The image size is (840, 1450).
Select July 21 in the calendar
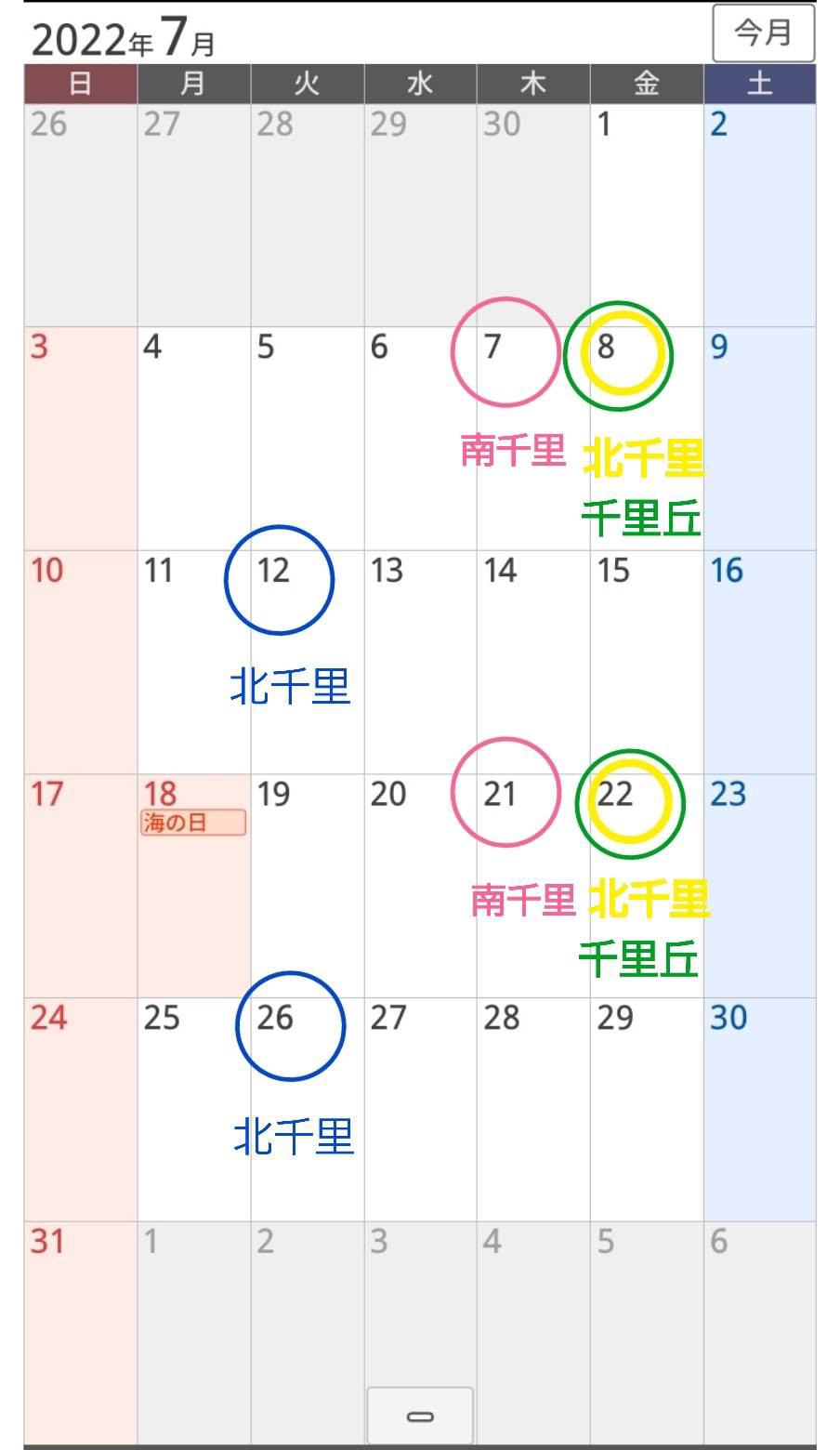[532, 883]
